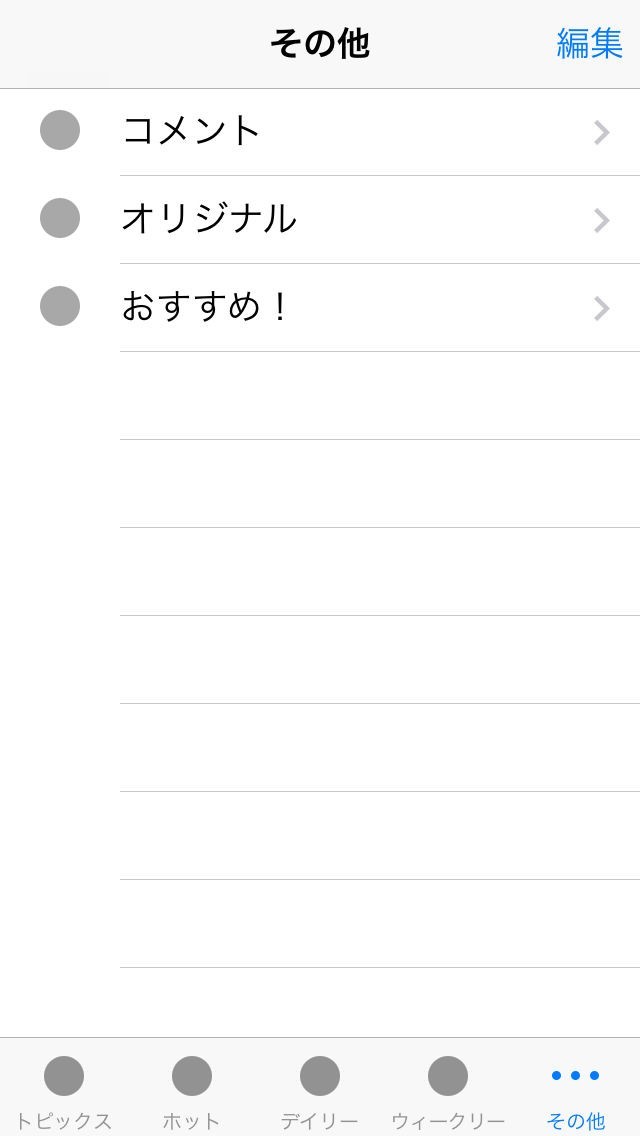Switch to the ホット tab

192,1090
